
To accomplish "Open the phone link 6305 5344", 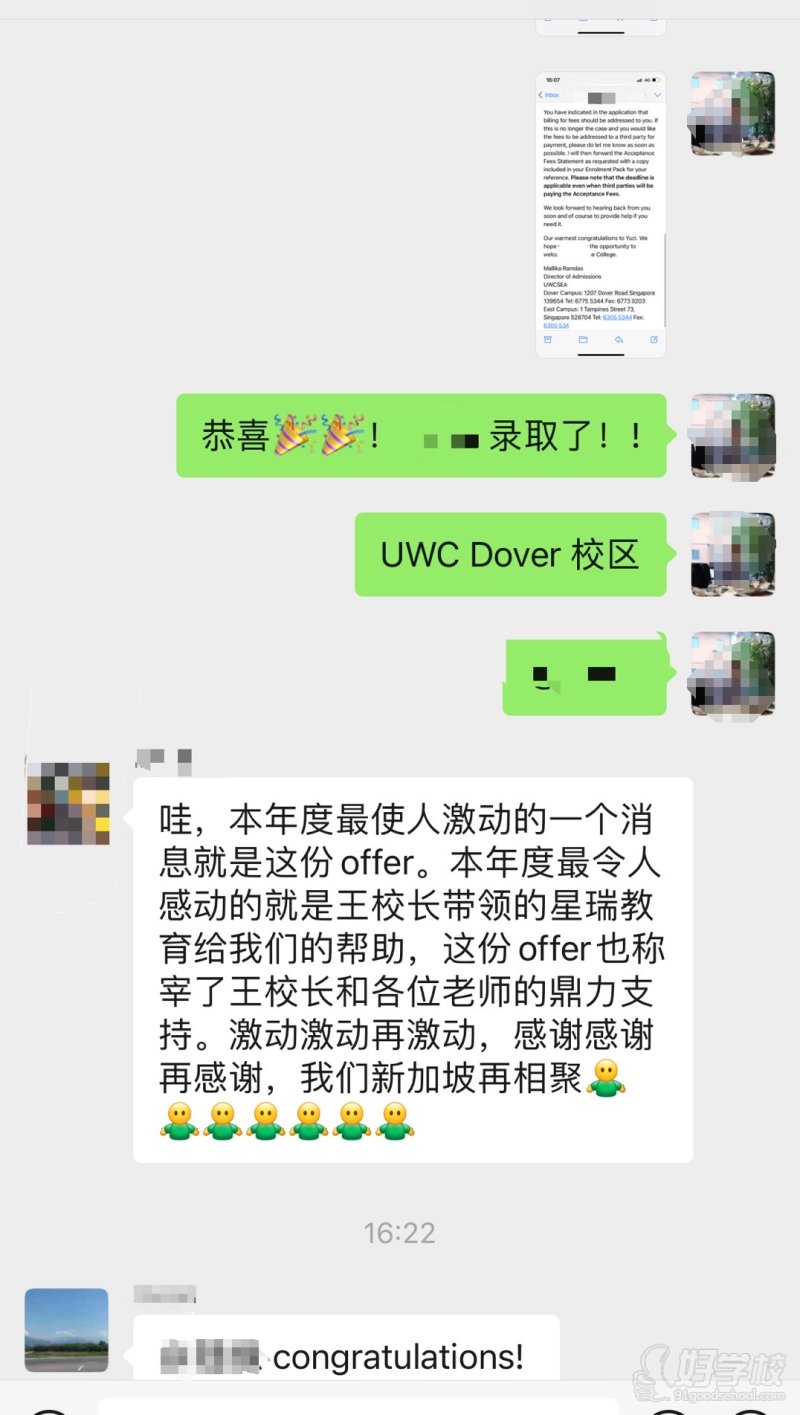I will pos(618,316).
